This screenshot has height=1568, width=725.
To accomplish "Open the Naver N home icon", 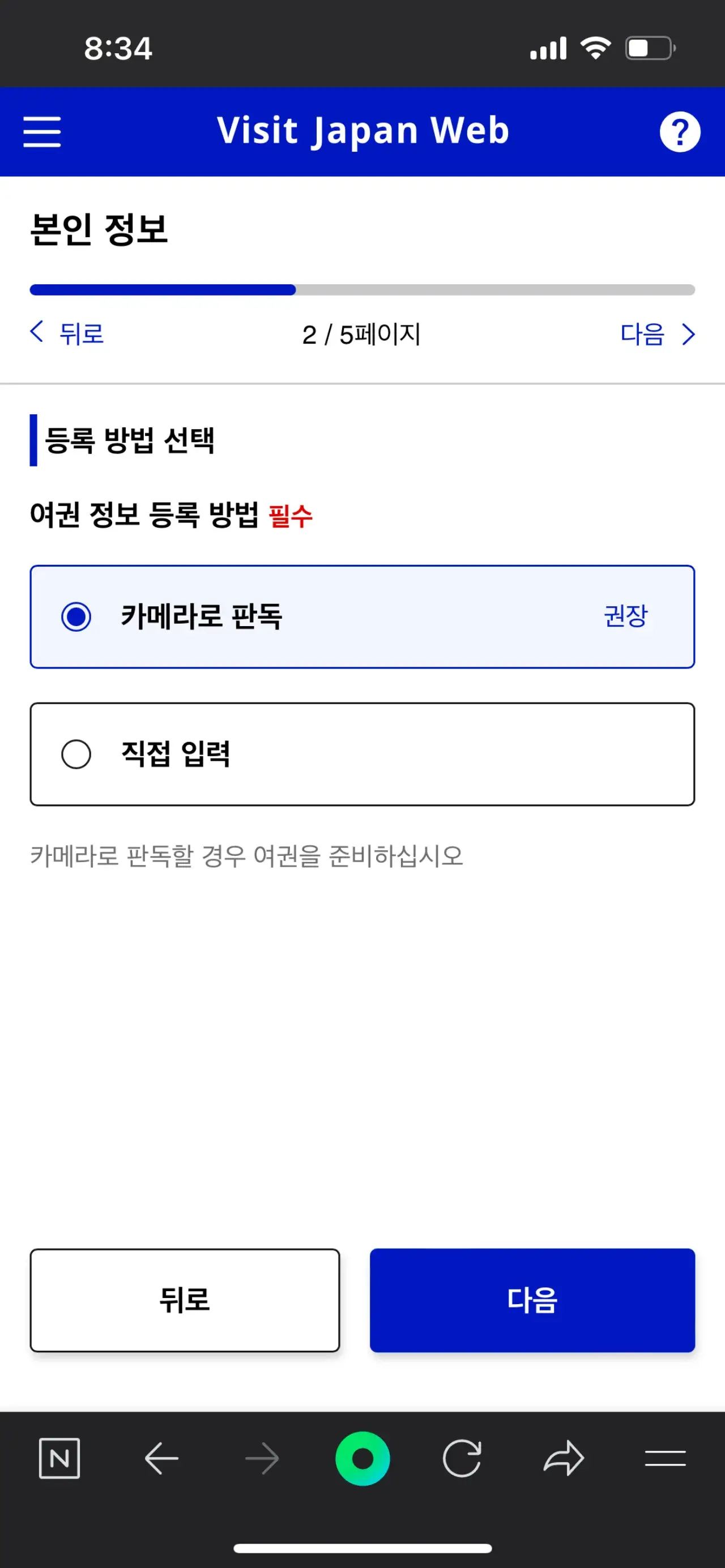I will 59,1458.
